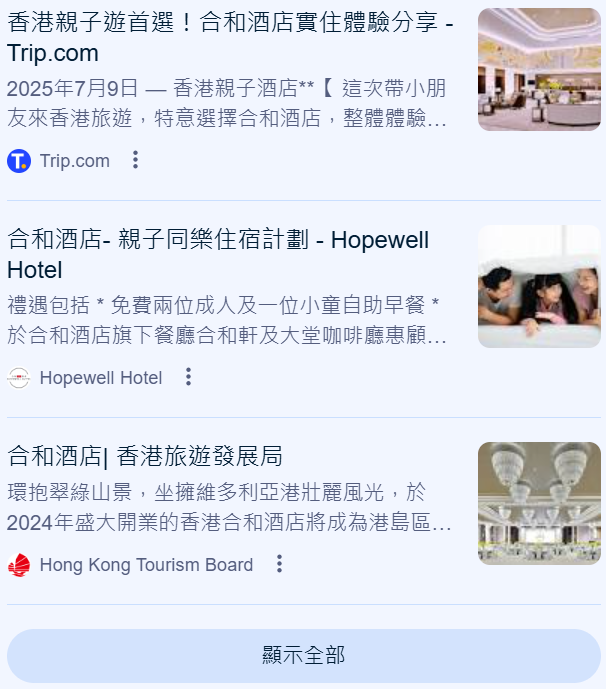This screenshot has height=689, width=606.
Task: Open the chandelier ballroom thumbnail from the Tourism Board
Action: (x=539, y=503)
